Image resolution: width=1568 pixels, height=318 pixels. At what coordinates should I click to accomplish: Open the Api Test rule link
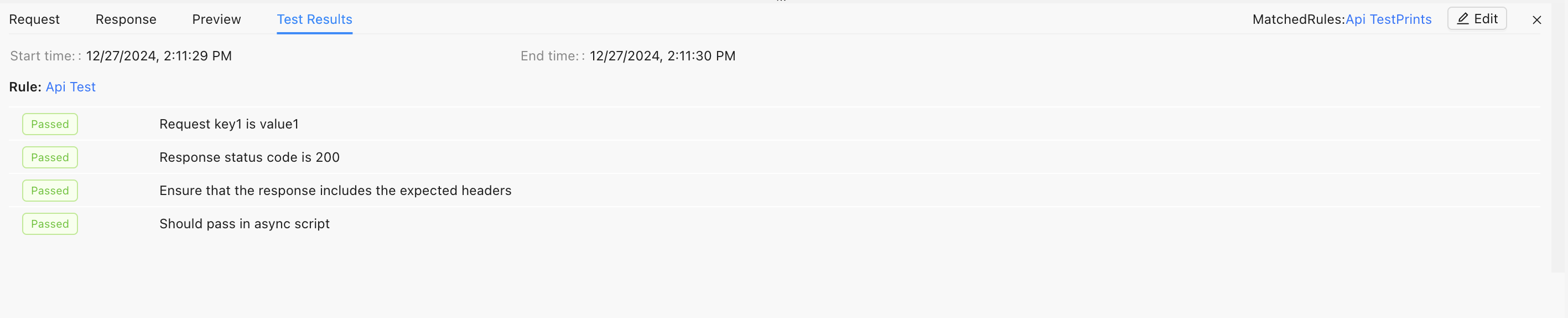coord(71,87)
